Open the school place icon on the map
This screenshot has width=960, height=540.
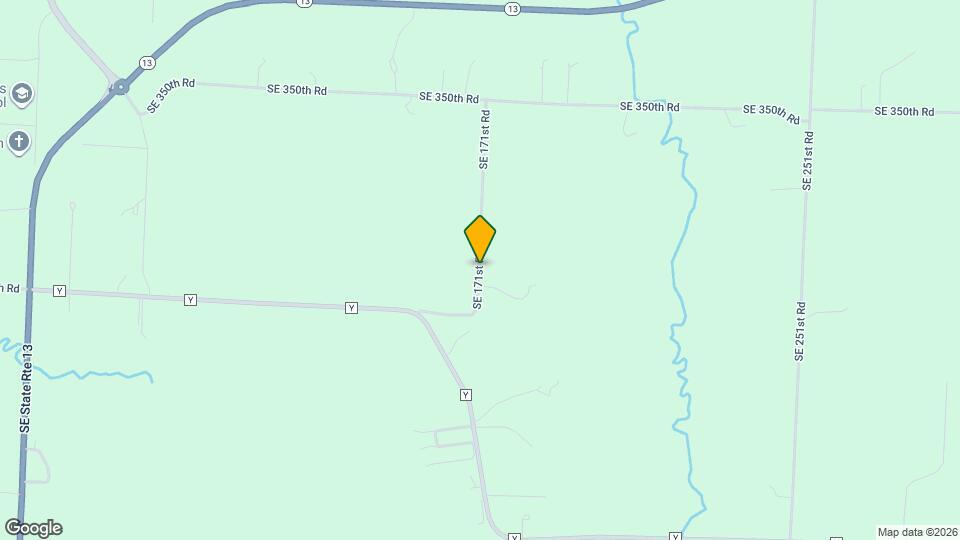(22, 95)
